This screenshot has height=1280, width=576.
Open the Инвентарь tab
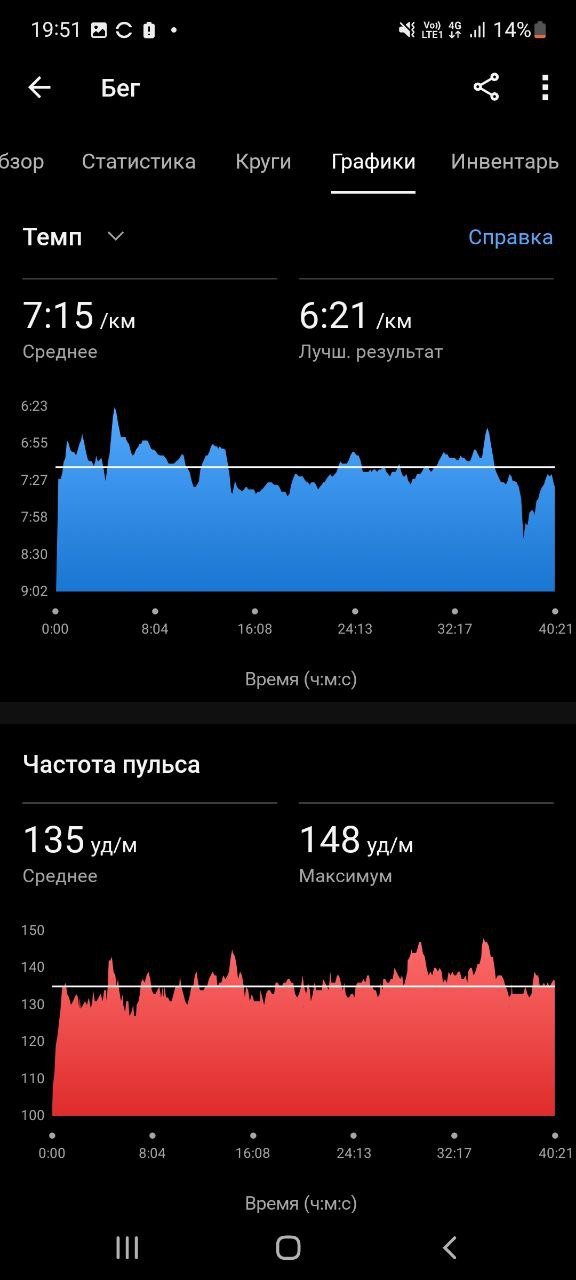[x=505, y=161]
